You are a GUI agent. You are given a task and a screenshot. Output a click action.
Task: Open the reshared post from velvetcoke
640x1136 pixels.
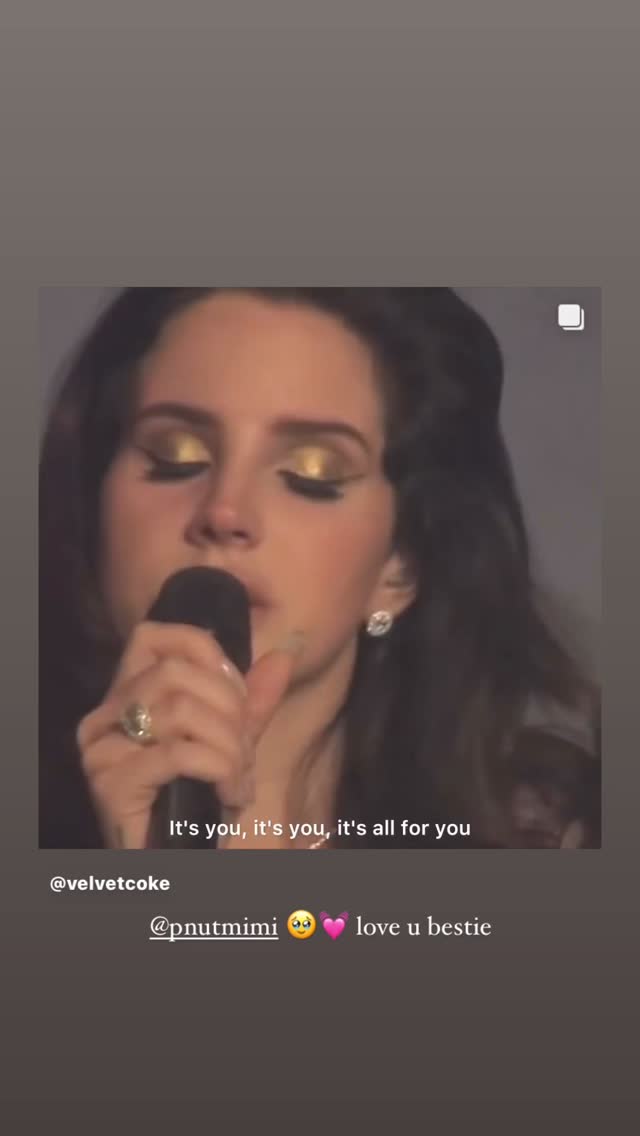(320, 567)
